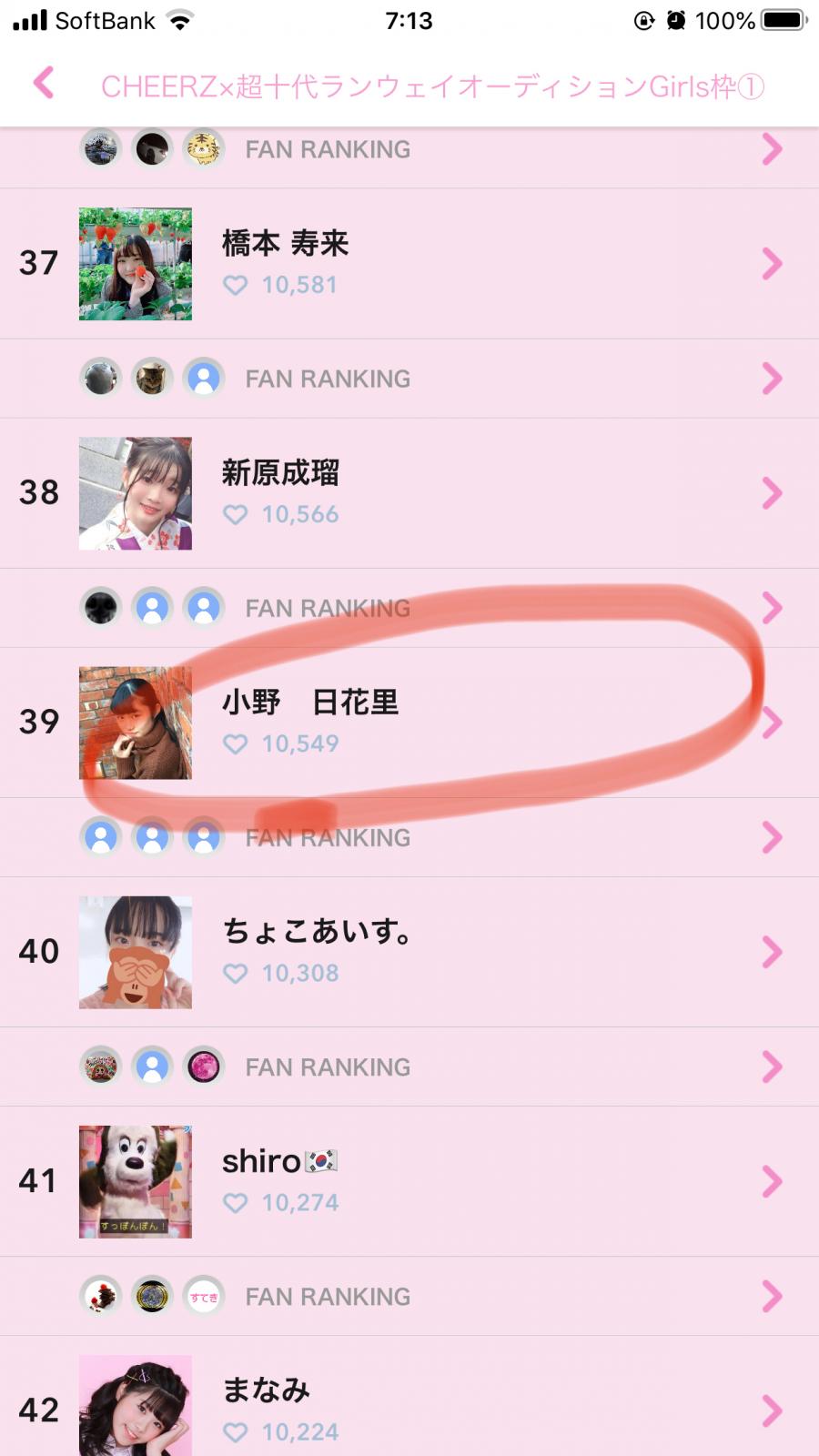This screenshot has height=1456, width=819.
Task: Open the FAN RANKING below shiro
Action: click(409, 1296)
